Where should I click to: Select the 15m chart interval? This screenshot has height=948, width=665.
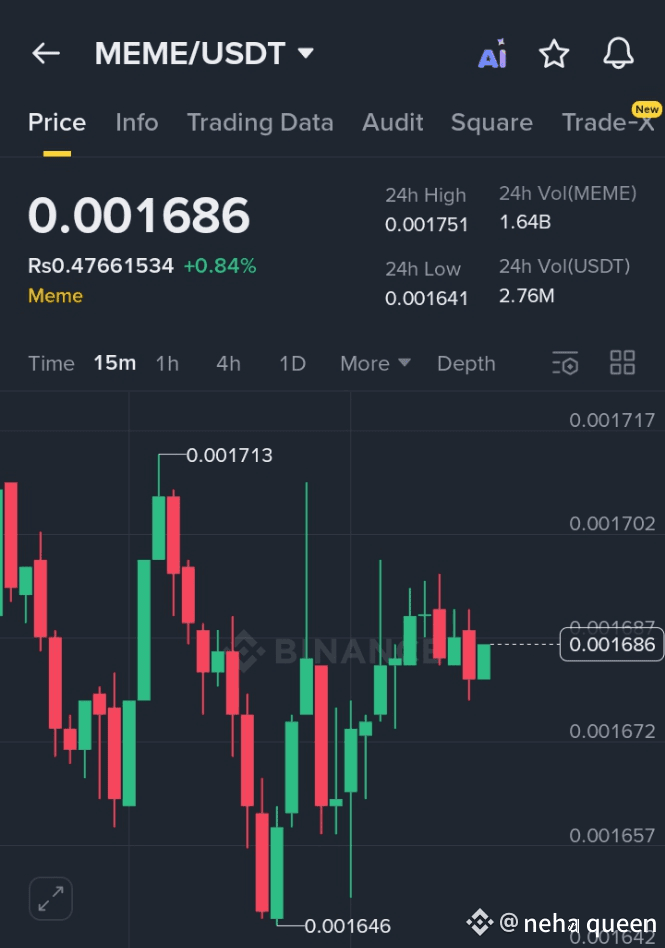114,364
